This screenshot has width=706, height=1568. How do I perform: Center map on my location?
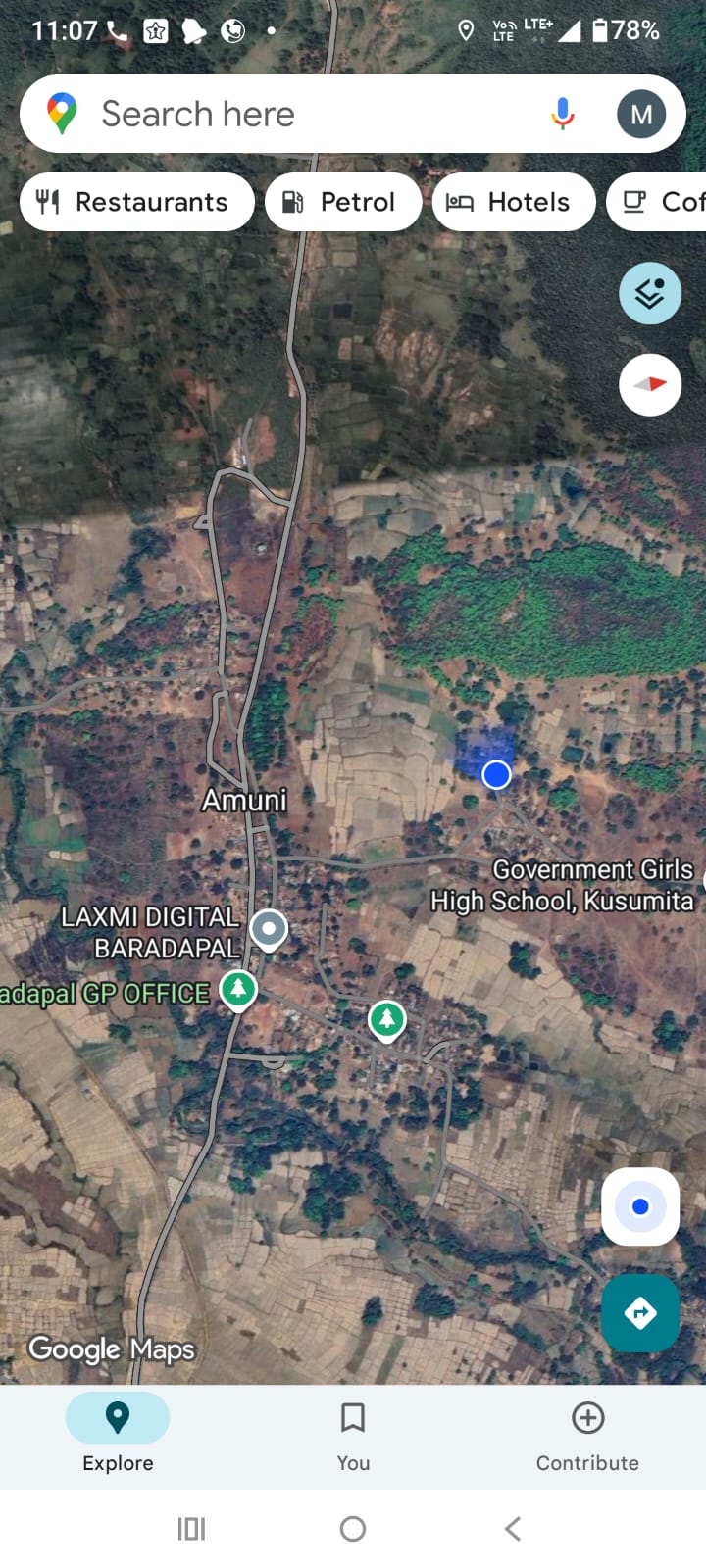(x=640, y=1206)
